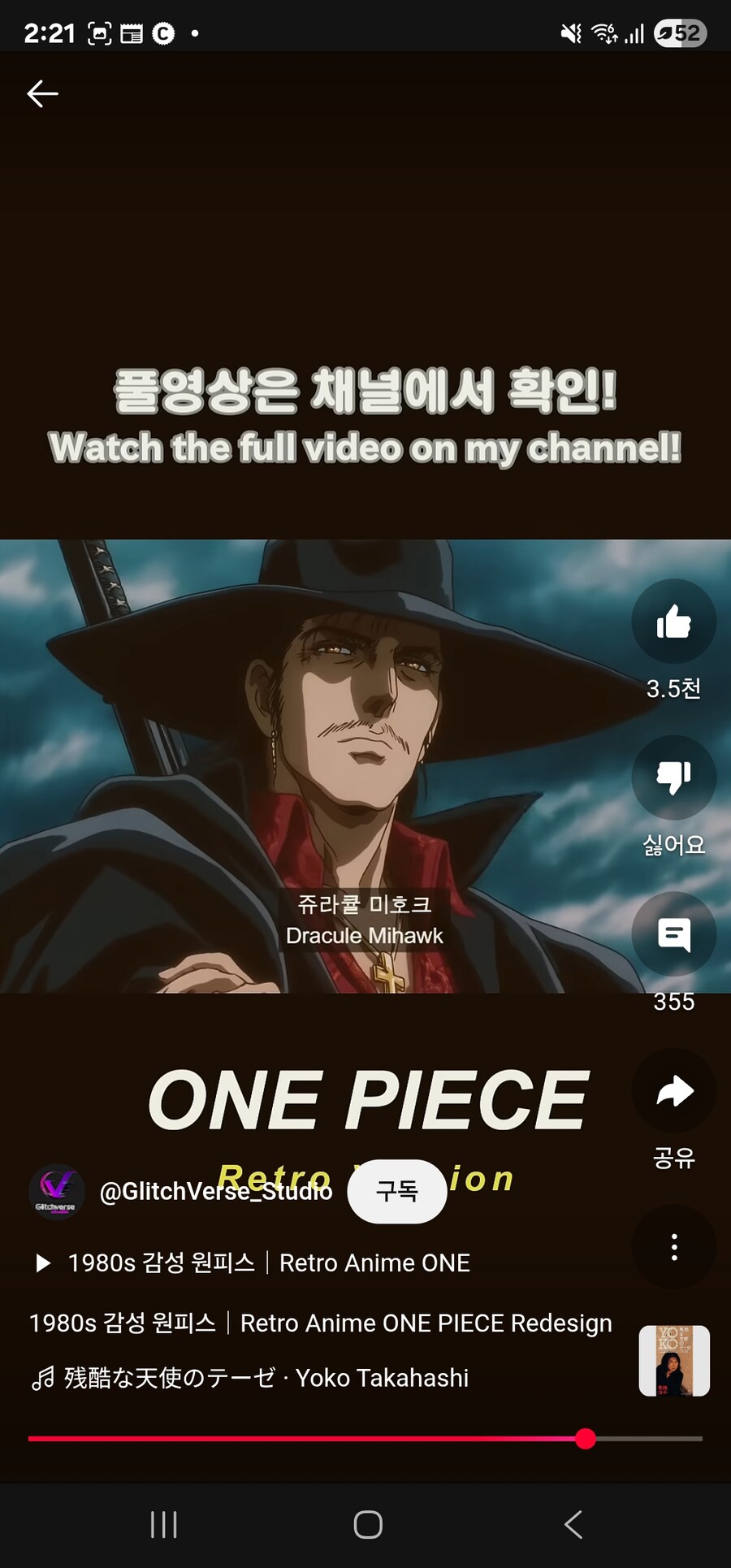731x1568 pixels.
Task: Like this Short video
Action: [x=673, y=622]
